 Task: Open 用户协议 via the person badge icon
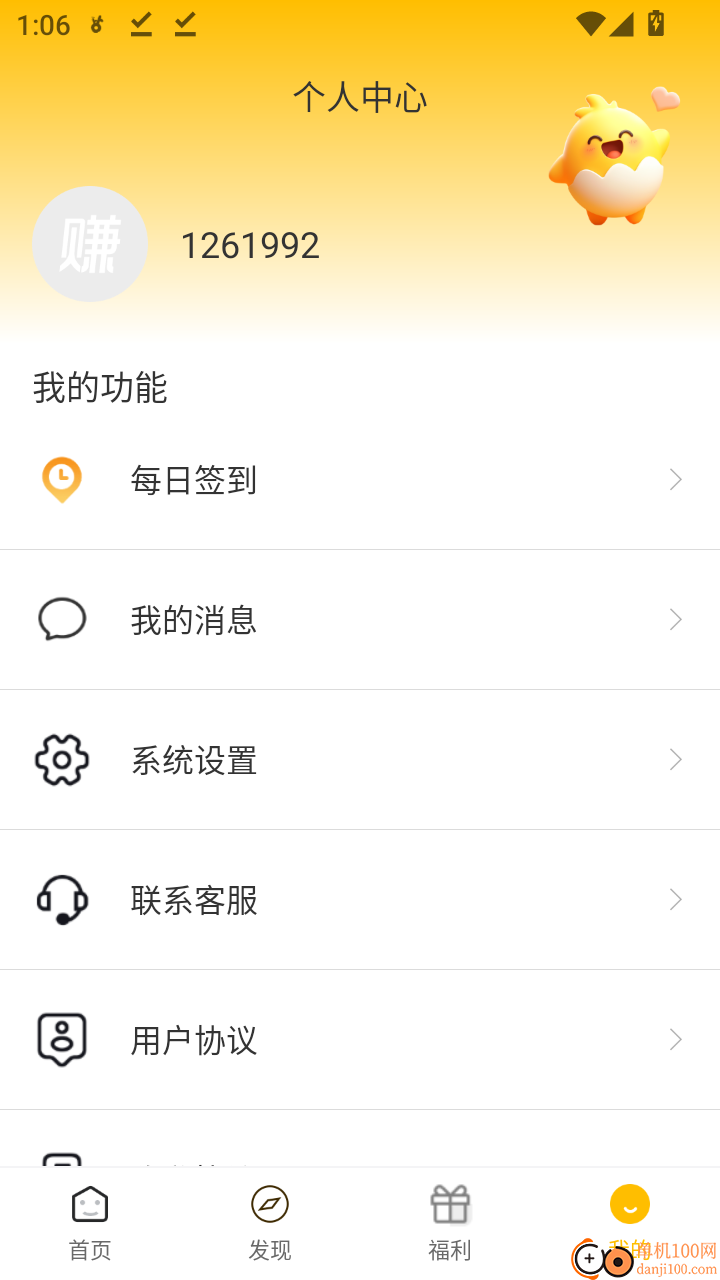[62, 1040]
